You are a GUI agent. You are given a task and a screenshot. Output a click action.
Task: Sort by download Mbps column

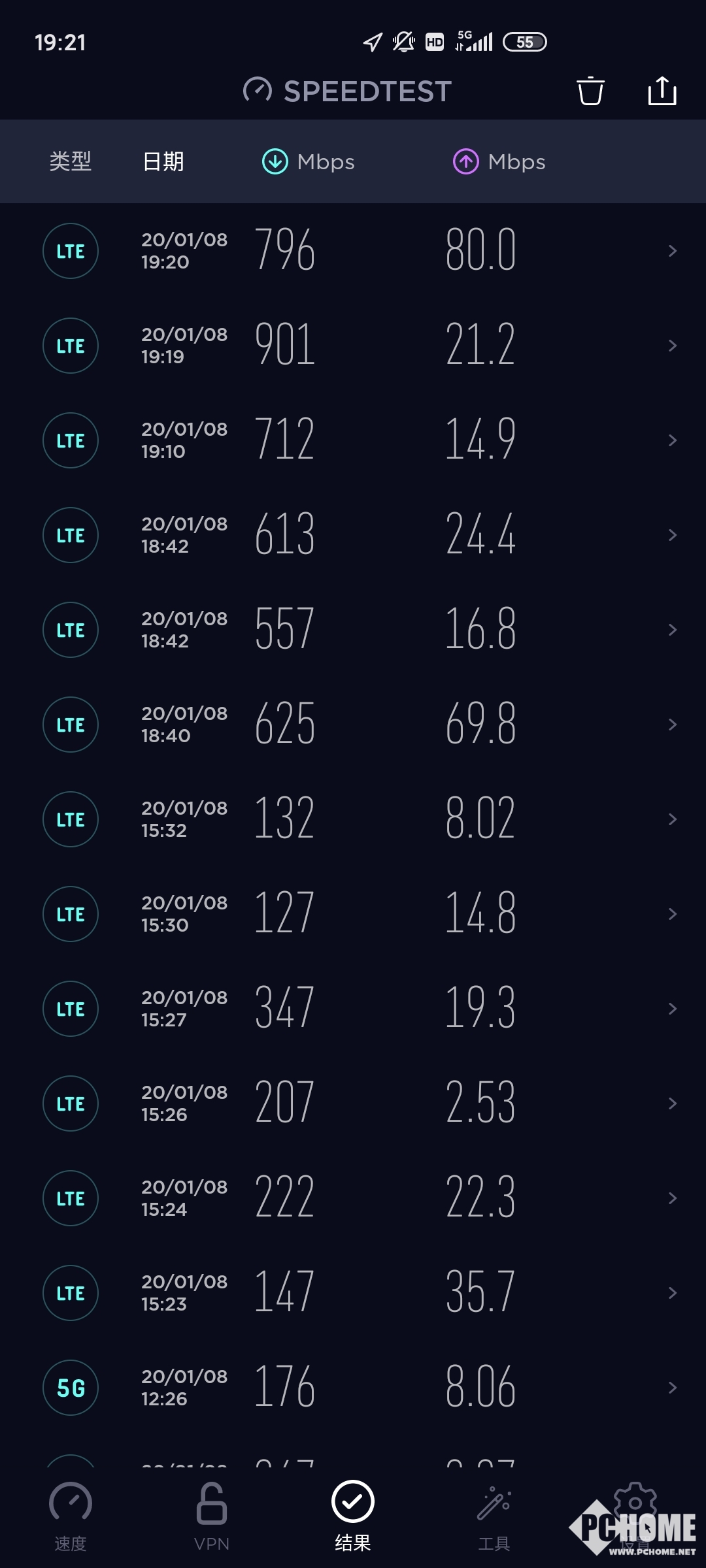coord(309,161)
